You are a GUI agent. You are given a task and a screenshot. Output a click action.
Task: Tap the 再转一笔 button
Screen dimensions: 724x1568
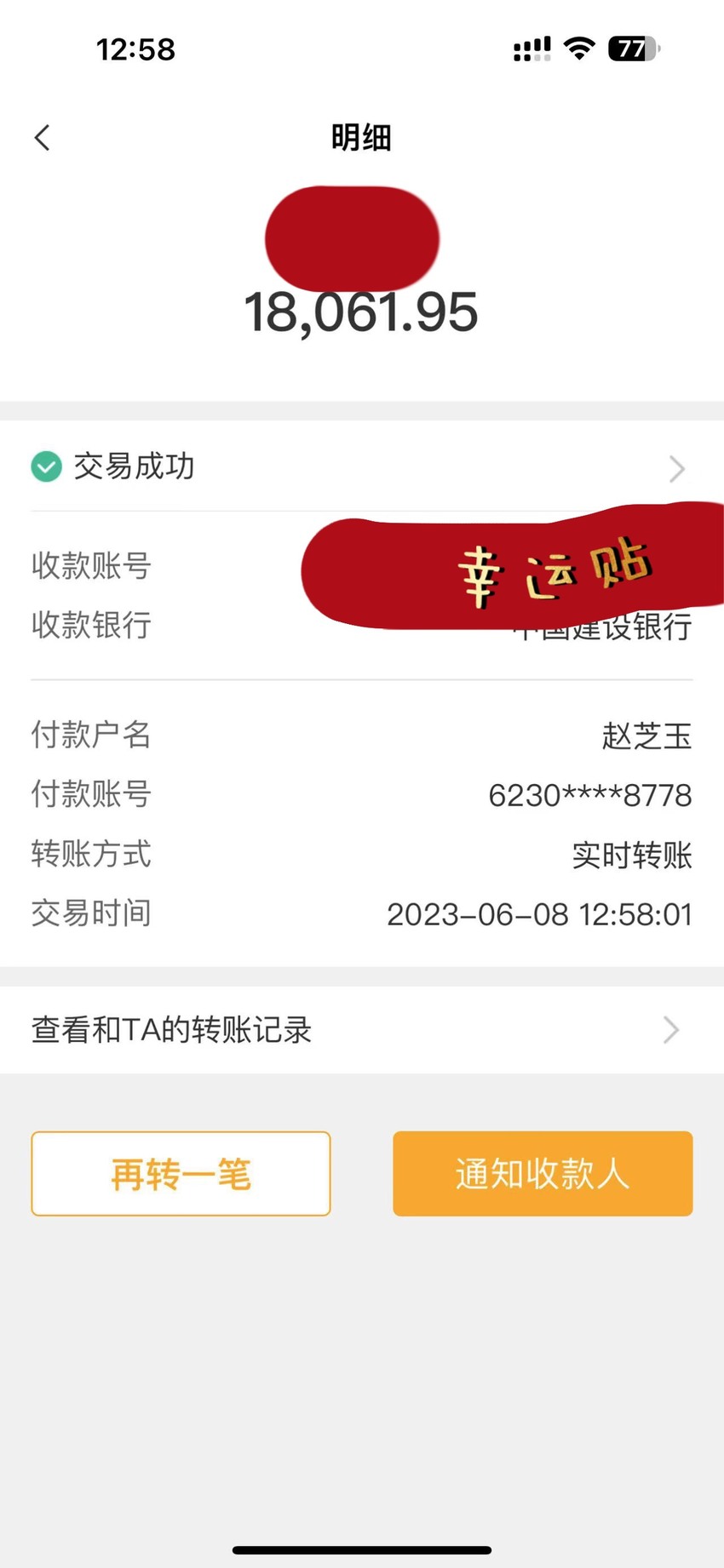[181, 1174]
